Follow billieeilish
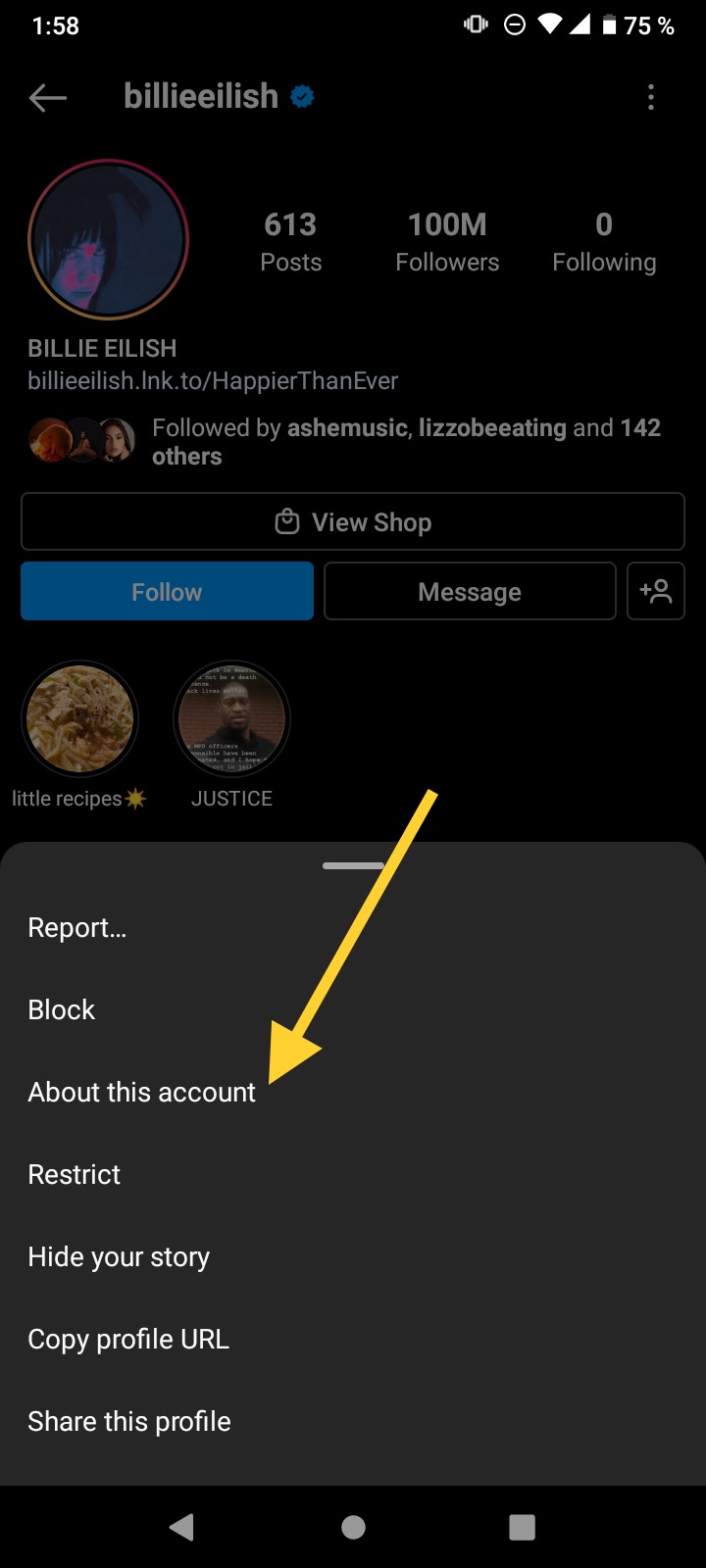This screenshot has width=706, height=1568. [x=167, y=591]
